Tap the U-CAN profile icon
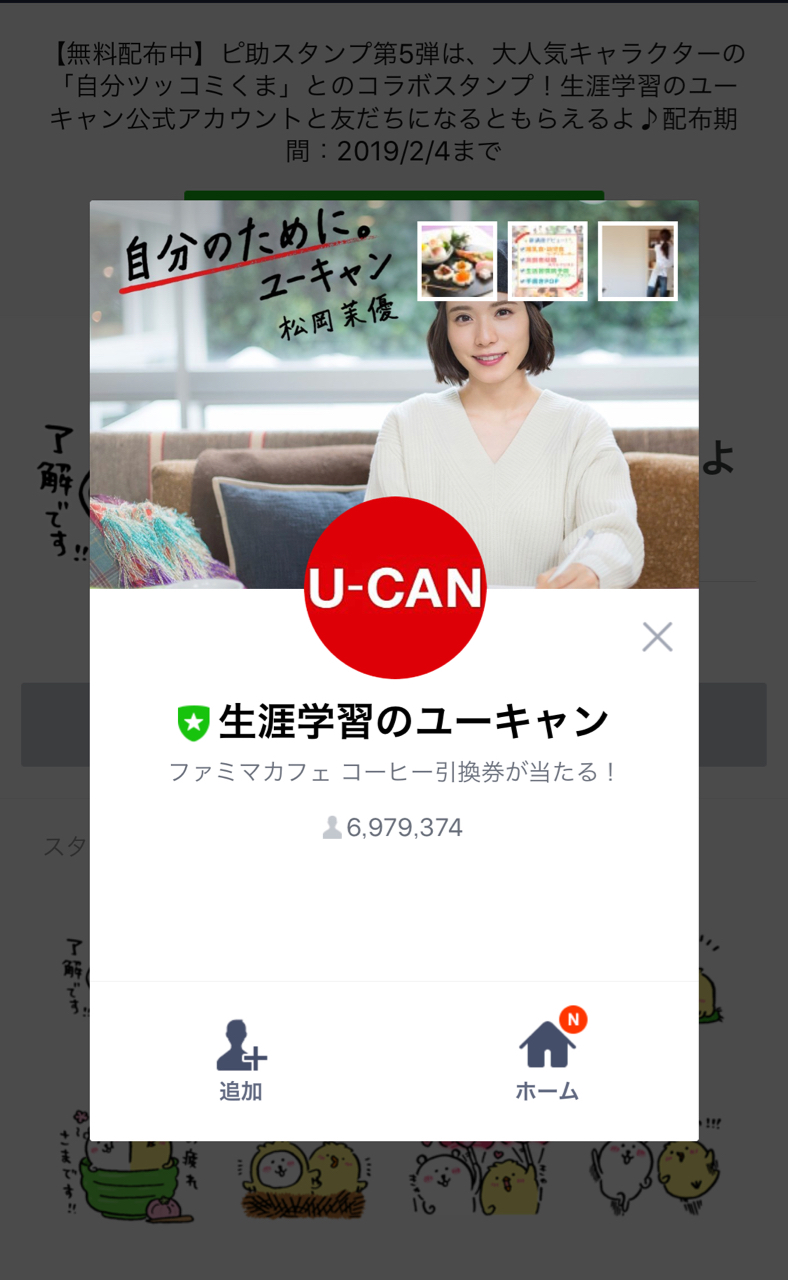The height and width of the screenshot is (1280, 788). [x=394, y=588]
